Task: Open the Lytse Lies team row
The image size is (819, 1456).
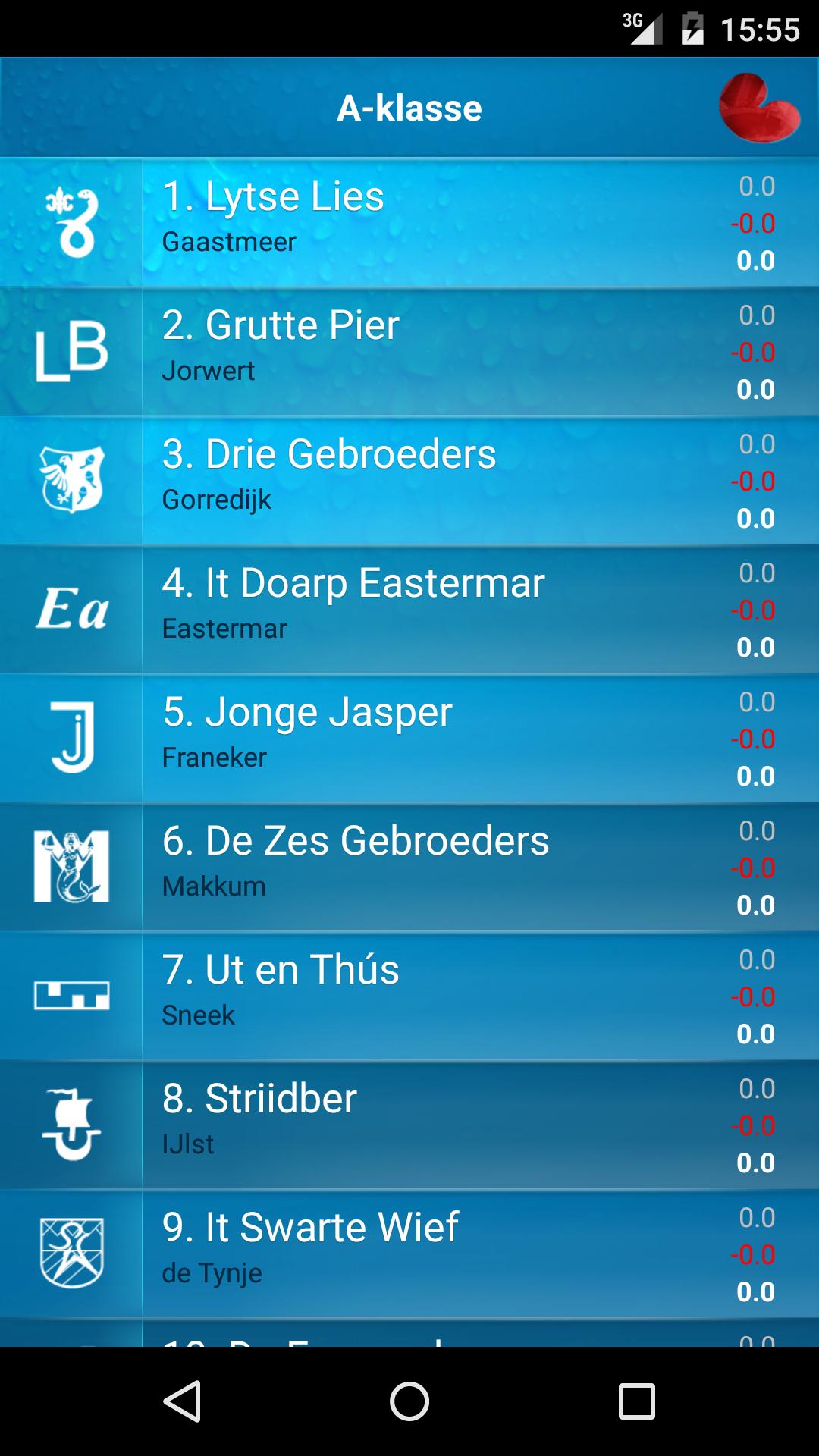Action: (409, 221)
